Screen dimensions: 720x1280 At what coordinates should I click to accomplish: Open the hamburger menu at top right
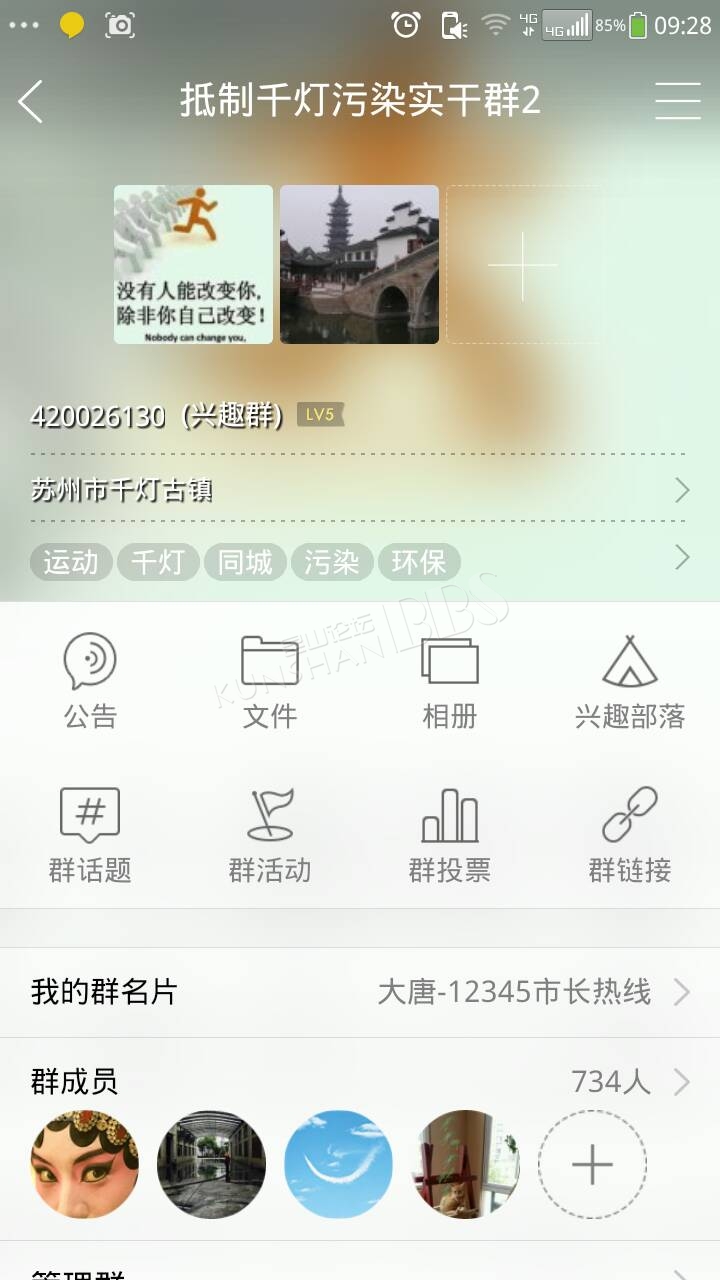[678, 101]
